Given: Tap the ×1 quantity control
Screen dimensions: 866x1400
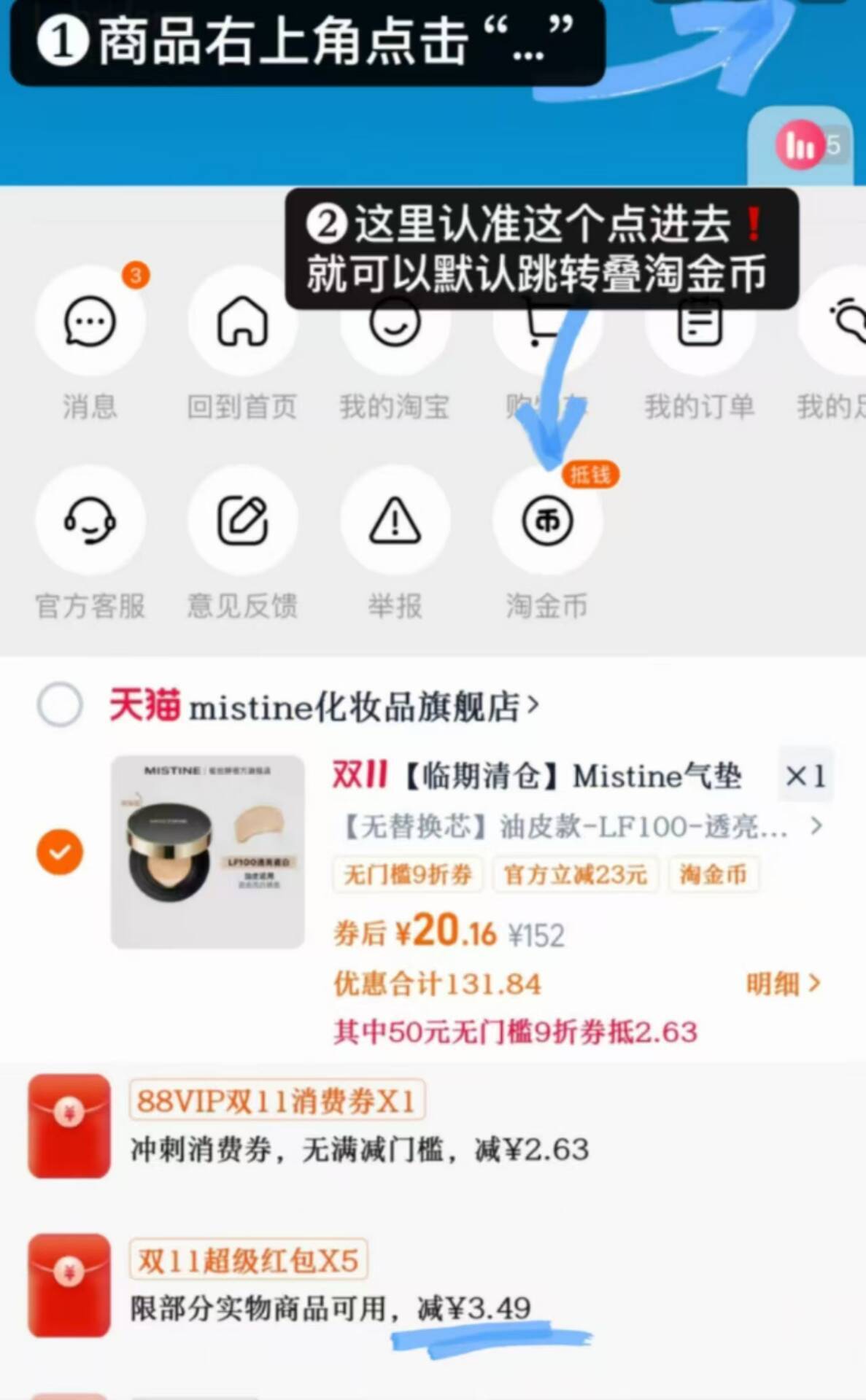Looking at the screenshot, I should [x=805, y=777].
